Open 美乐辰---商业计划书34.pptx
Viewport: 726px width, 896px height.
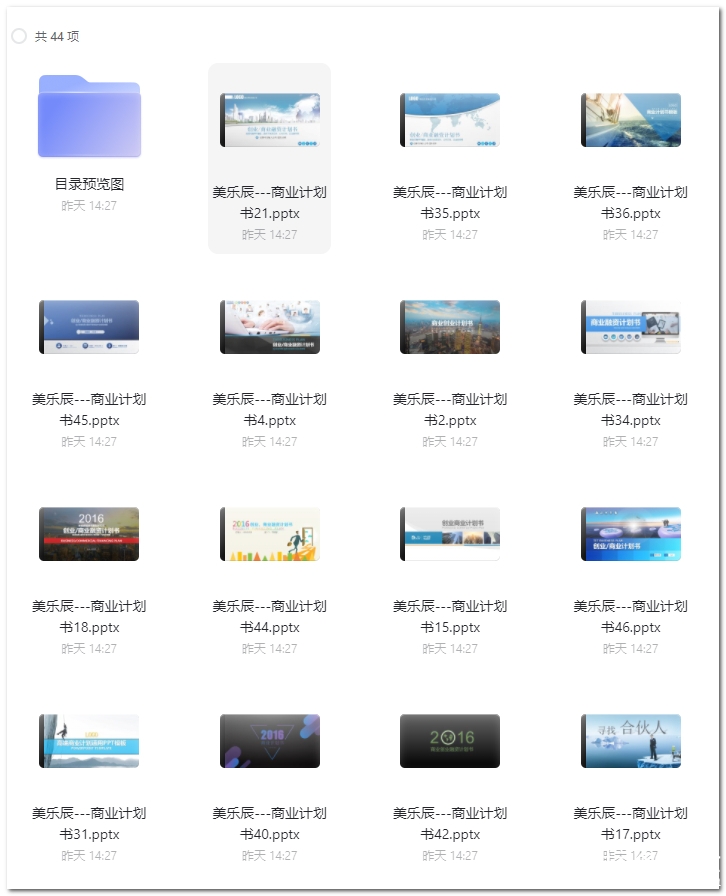631,327
